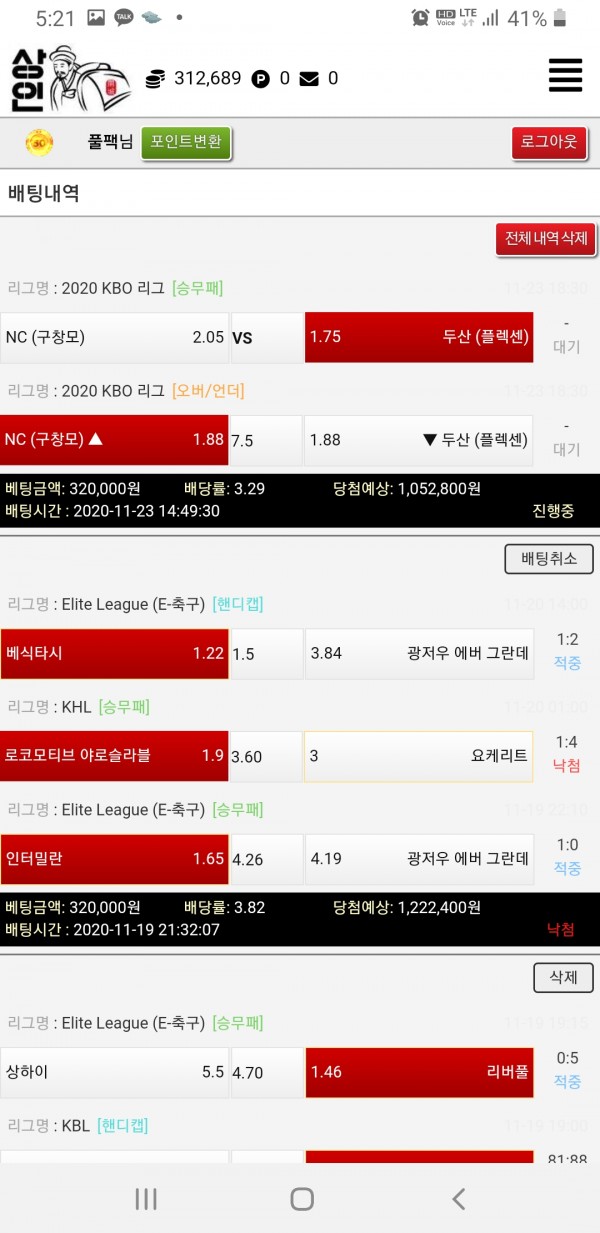Tap the 포인트변환 button
Image resolution: width=600 pixels, height=1233 pixels.
[186, 142]
